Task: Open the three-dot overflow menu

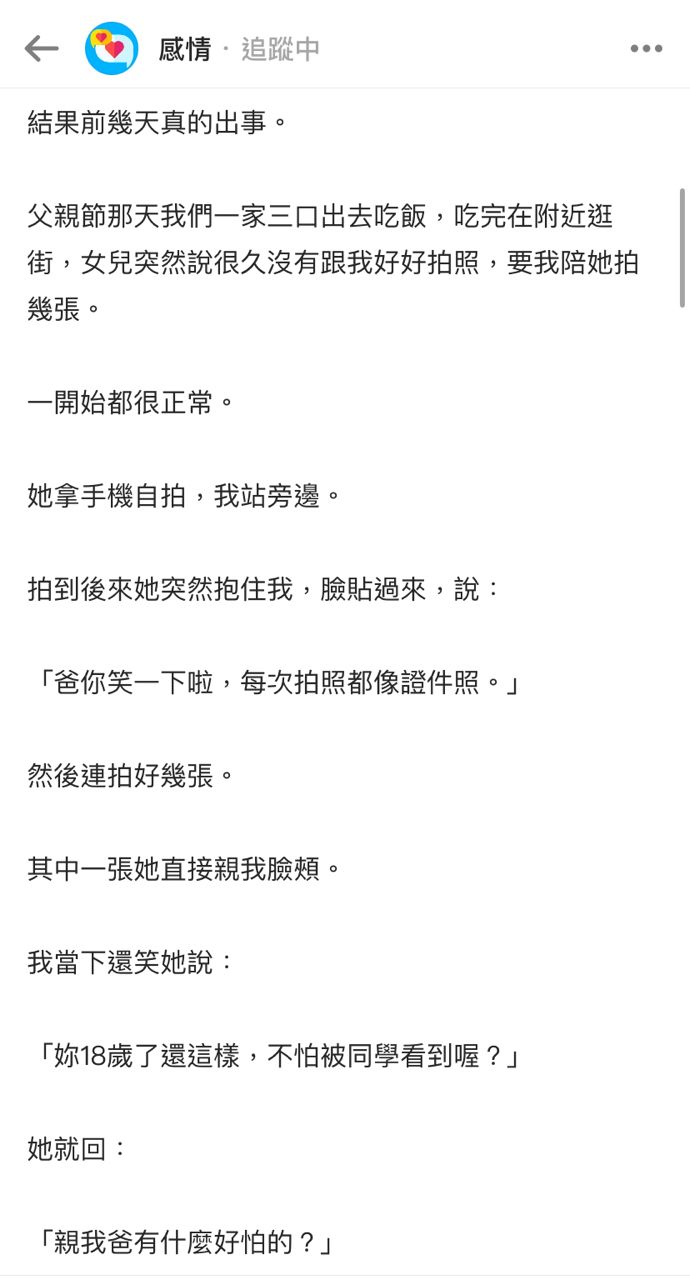Action: pyautogui.click(x=646, y=49)
